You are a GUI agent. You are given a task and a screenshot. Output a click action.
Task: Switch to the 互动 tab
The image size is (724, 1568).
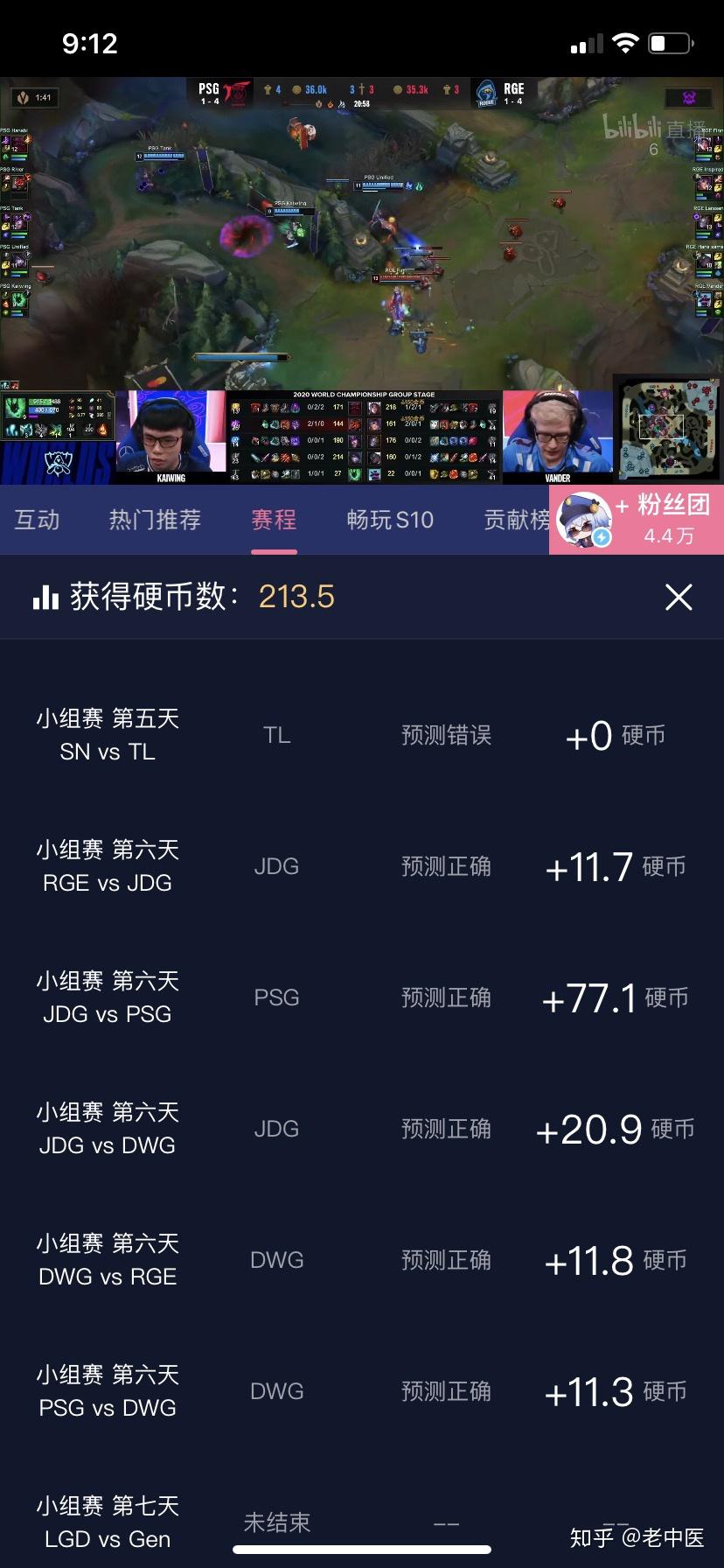(36, 520)
